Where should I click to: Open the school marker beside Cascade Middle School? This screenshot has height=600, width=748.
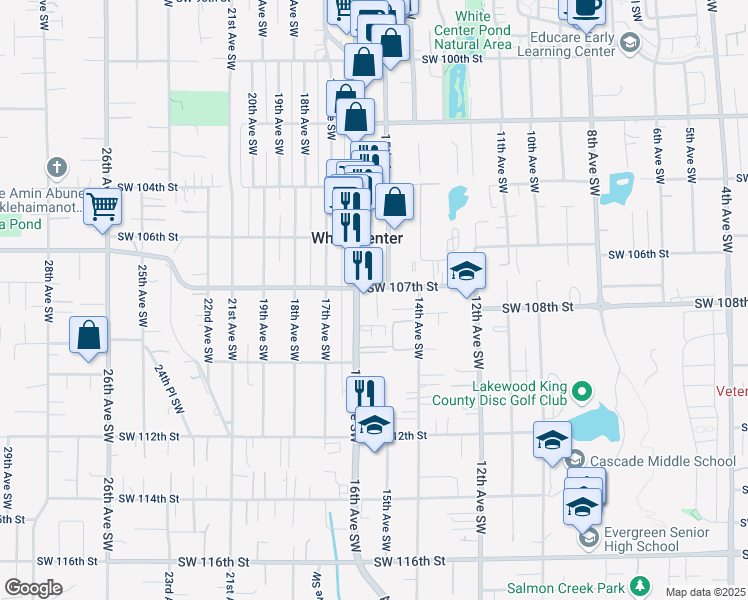(x=552, y=441)
